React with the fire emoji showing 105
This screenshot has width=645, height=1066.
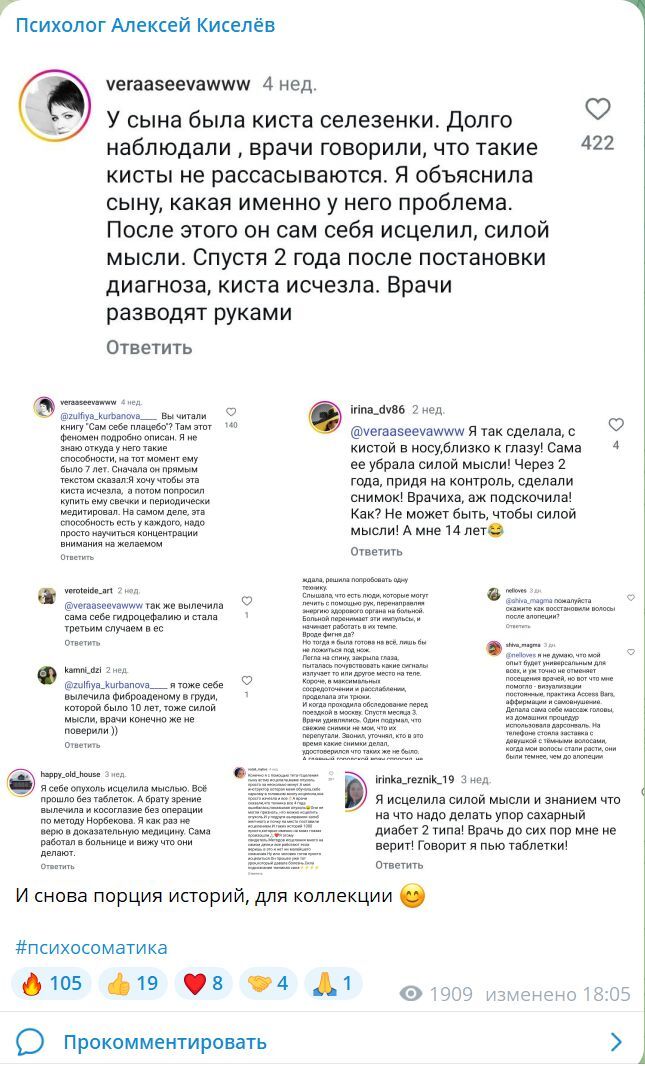[52, 983]
